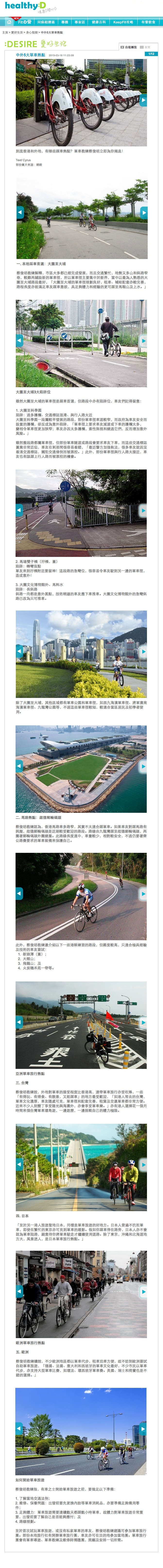Open the home icon in navigation bar

9,22
